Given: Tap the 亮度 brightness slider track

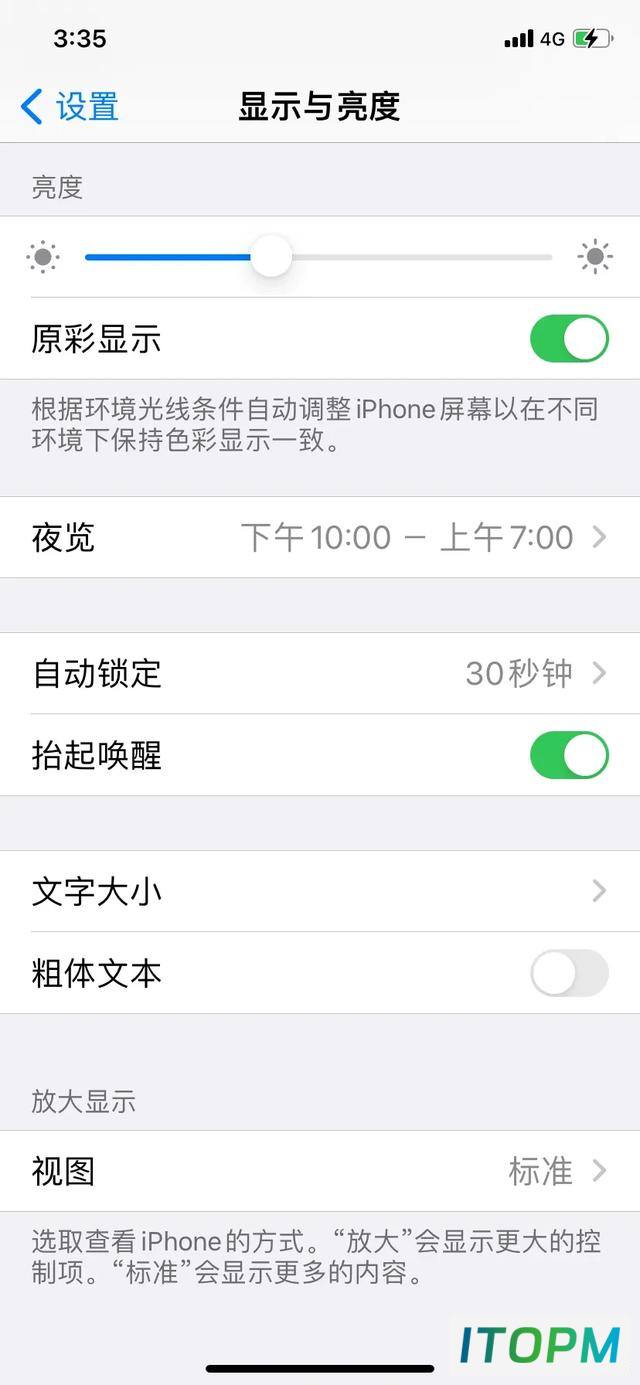Looking at the screenshot, I should click(318, 257).
